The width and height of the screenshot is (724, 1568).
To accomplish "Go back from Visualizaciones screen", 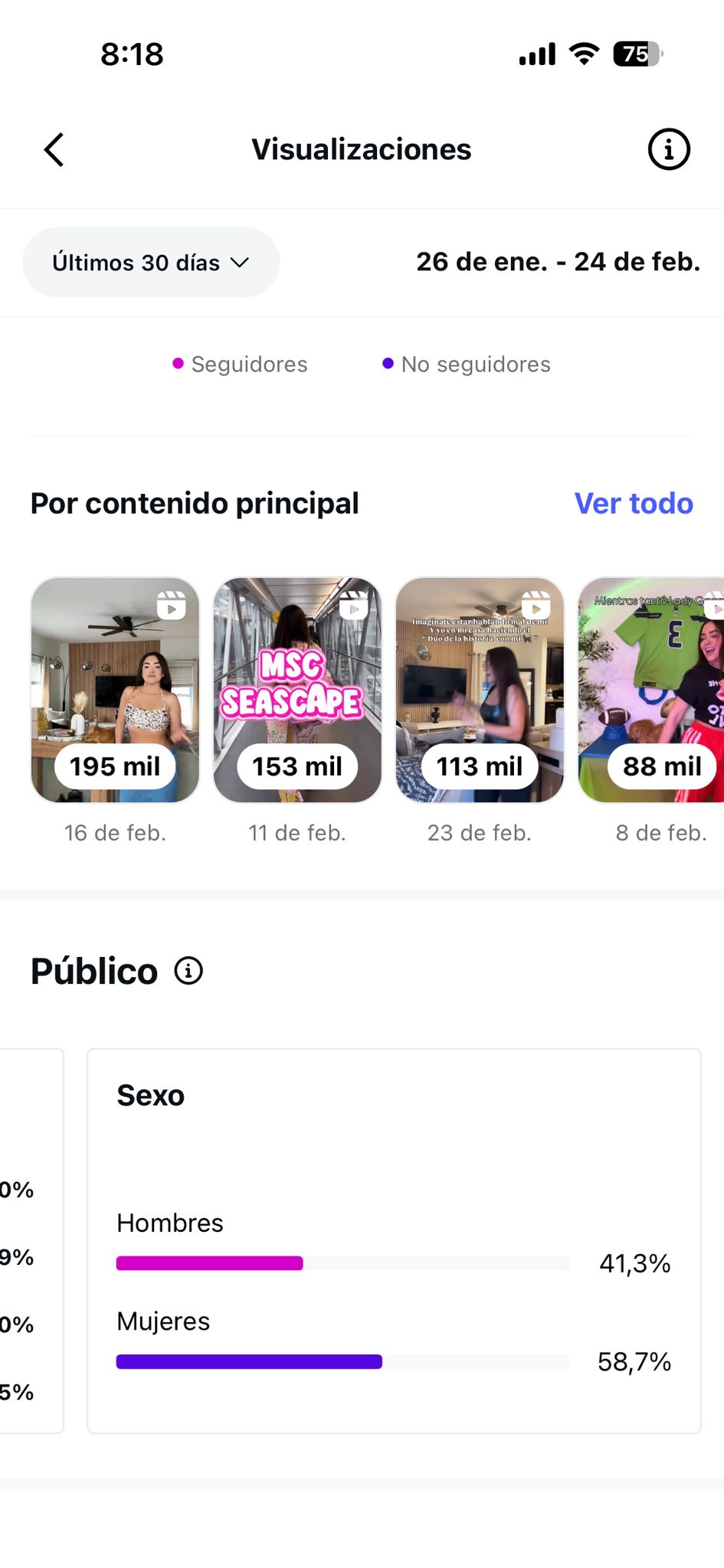I will (54, 149).
